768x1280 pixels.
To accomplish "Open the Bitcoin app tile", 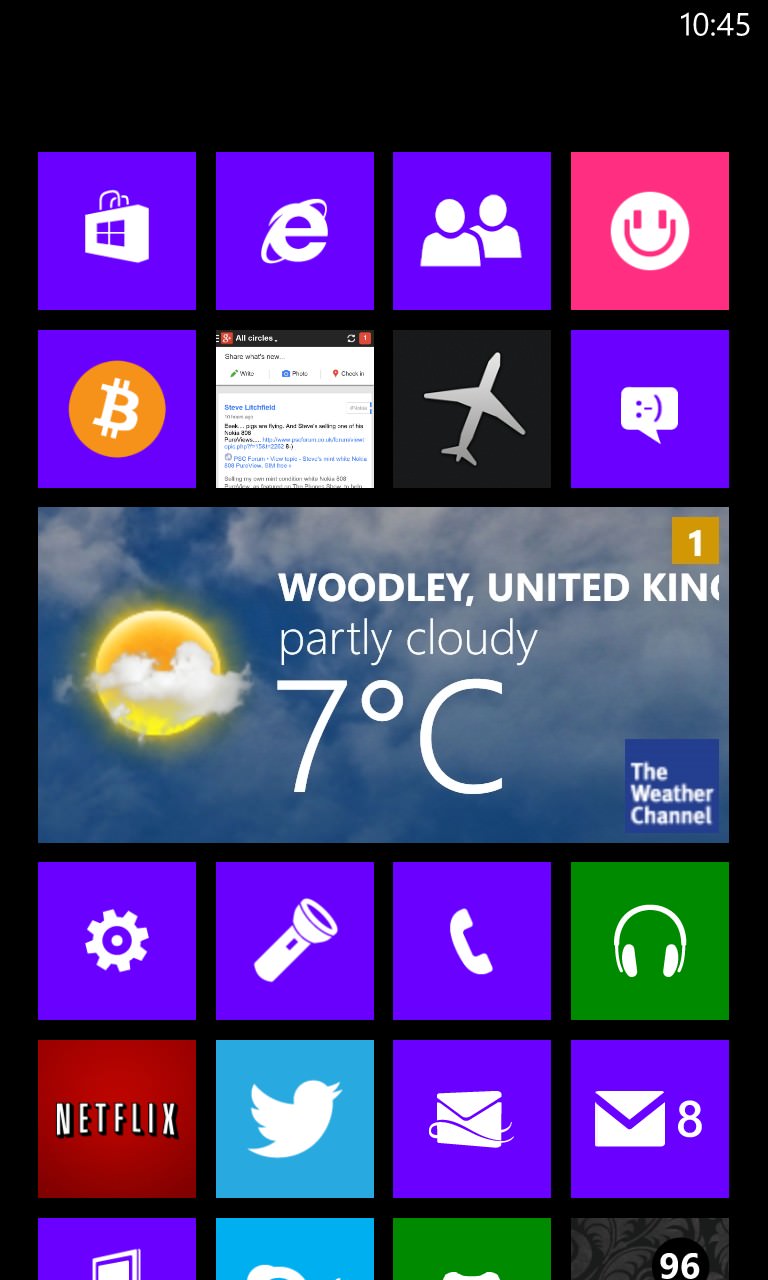I will [117, 409].
